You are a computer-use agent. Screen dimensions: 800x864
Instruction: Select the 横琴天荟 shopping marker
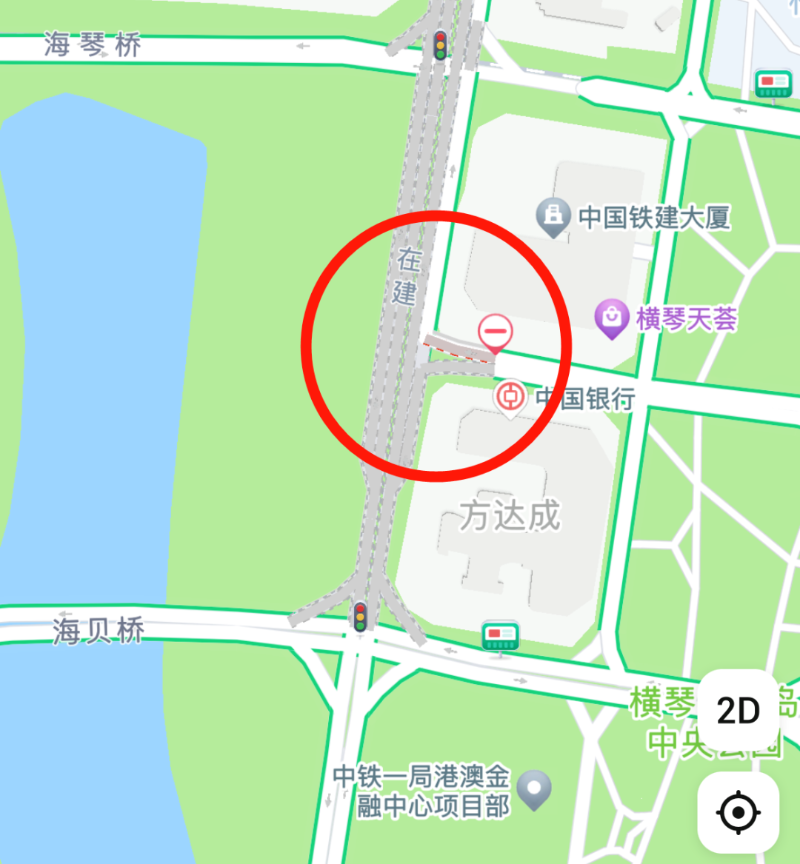click(x=610, y=319)
